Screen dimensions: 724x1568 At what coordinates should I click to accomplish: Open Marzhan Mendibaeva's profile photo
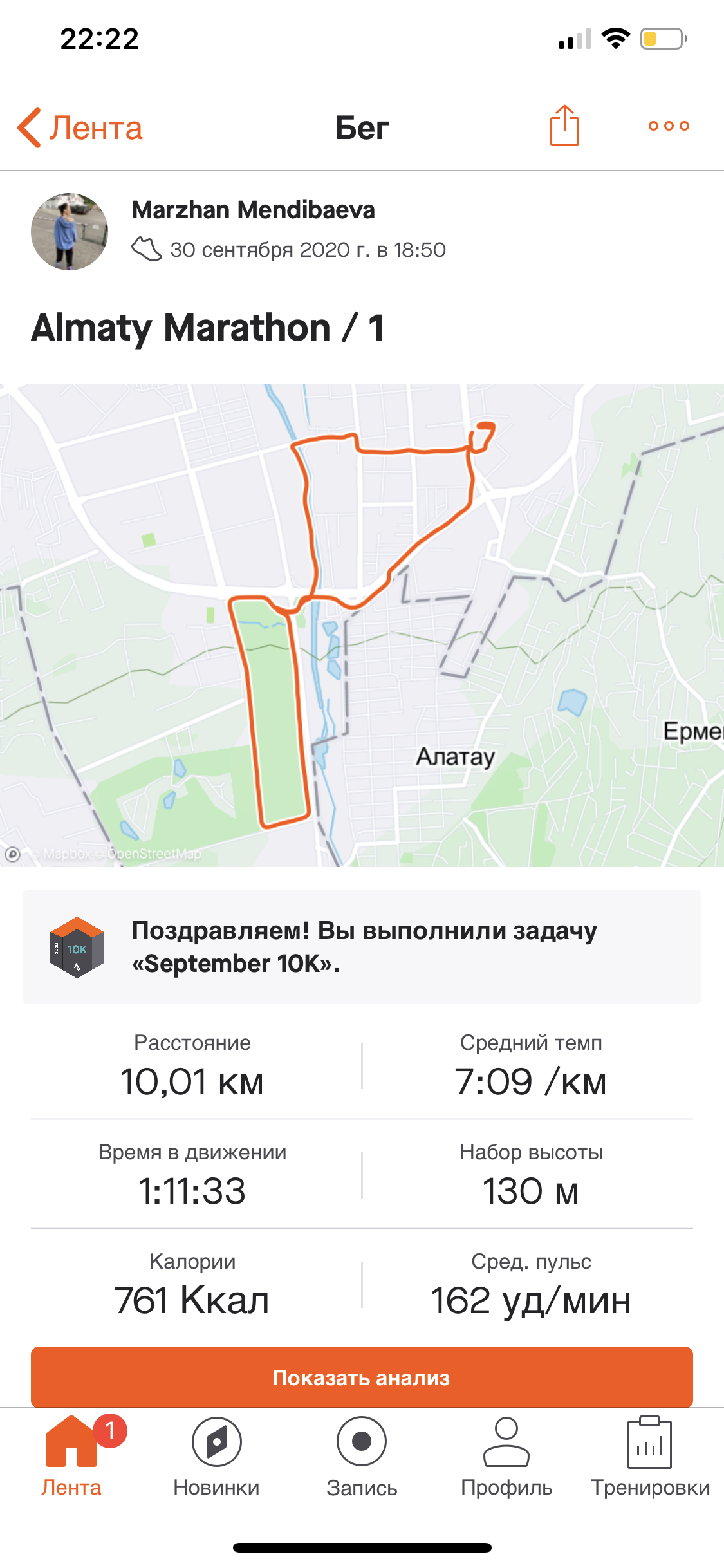[70, 232]
